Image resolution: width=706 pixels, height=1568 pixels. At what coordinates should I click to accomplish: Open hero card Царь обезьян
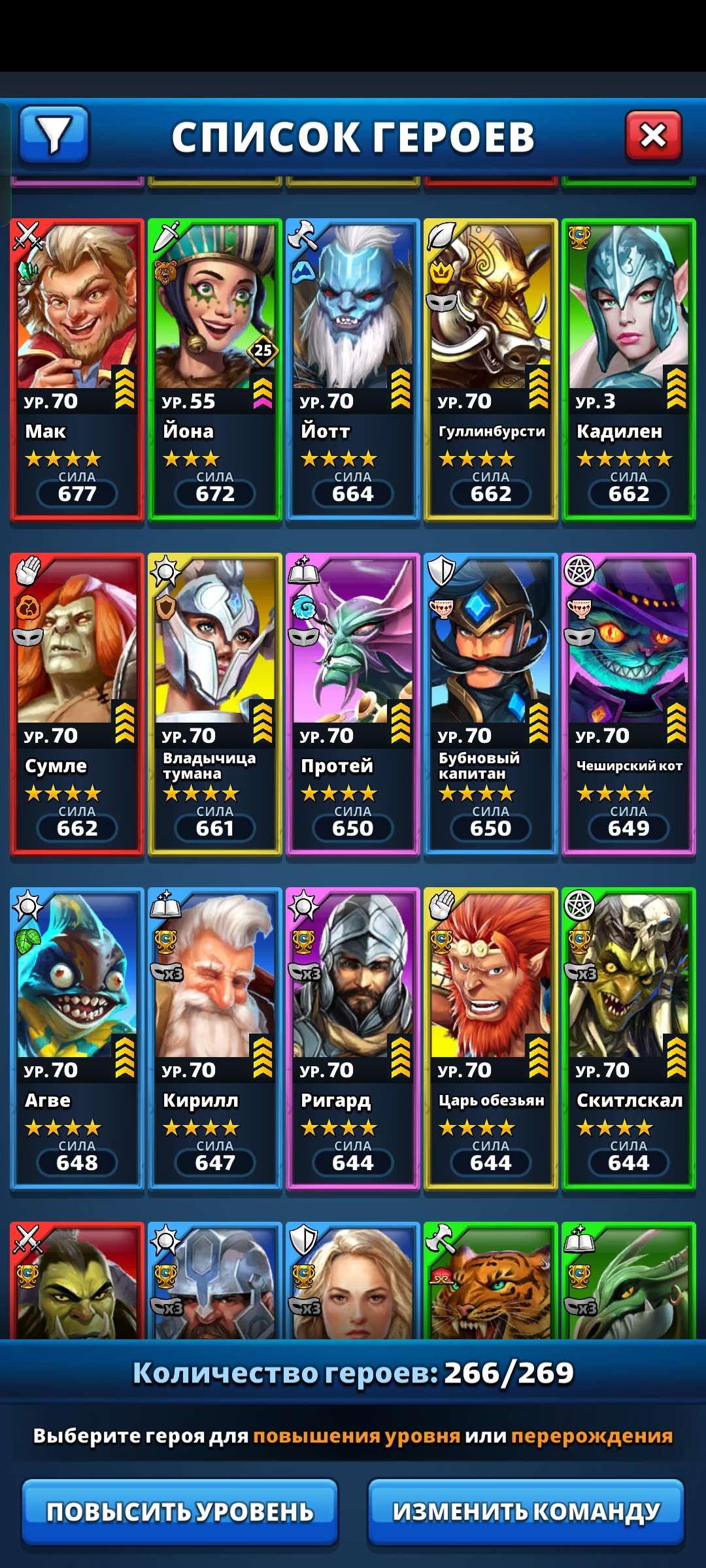(491, 1038)
